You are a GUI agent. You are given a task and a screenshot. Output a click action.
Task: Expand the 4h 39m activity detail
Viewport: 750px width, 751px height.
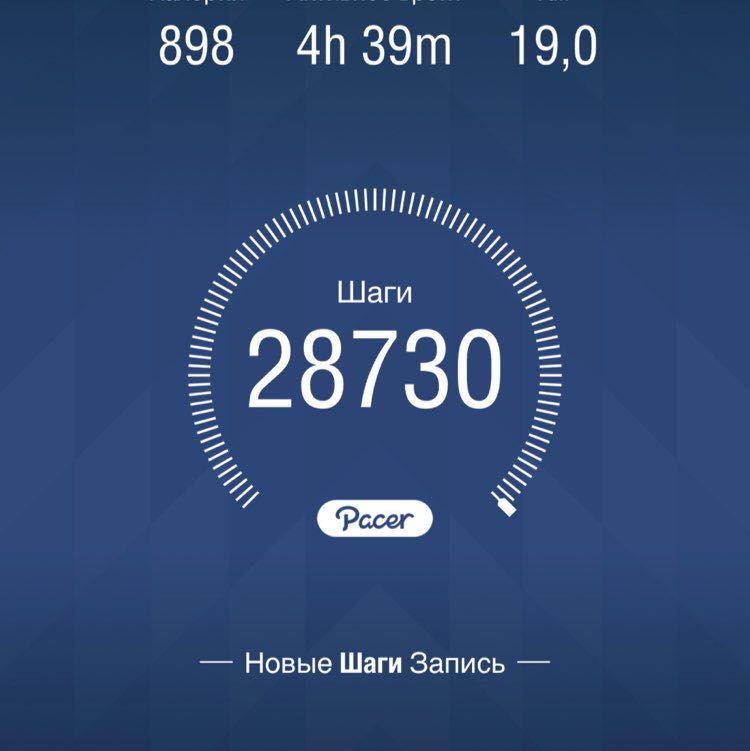[x=375, y=45]
